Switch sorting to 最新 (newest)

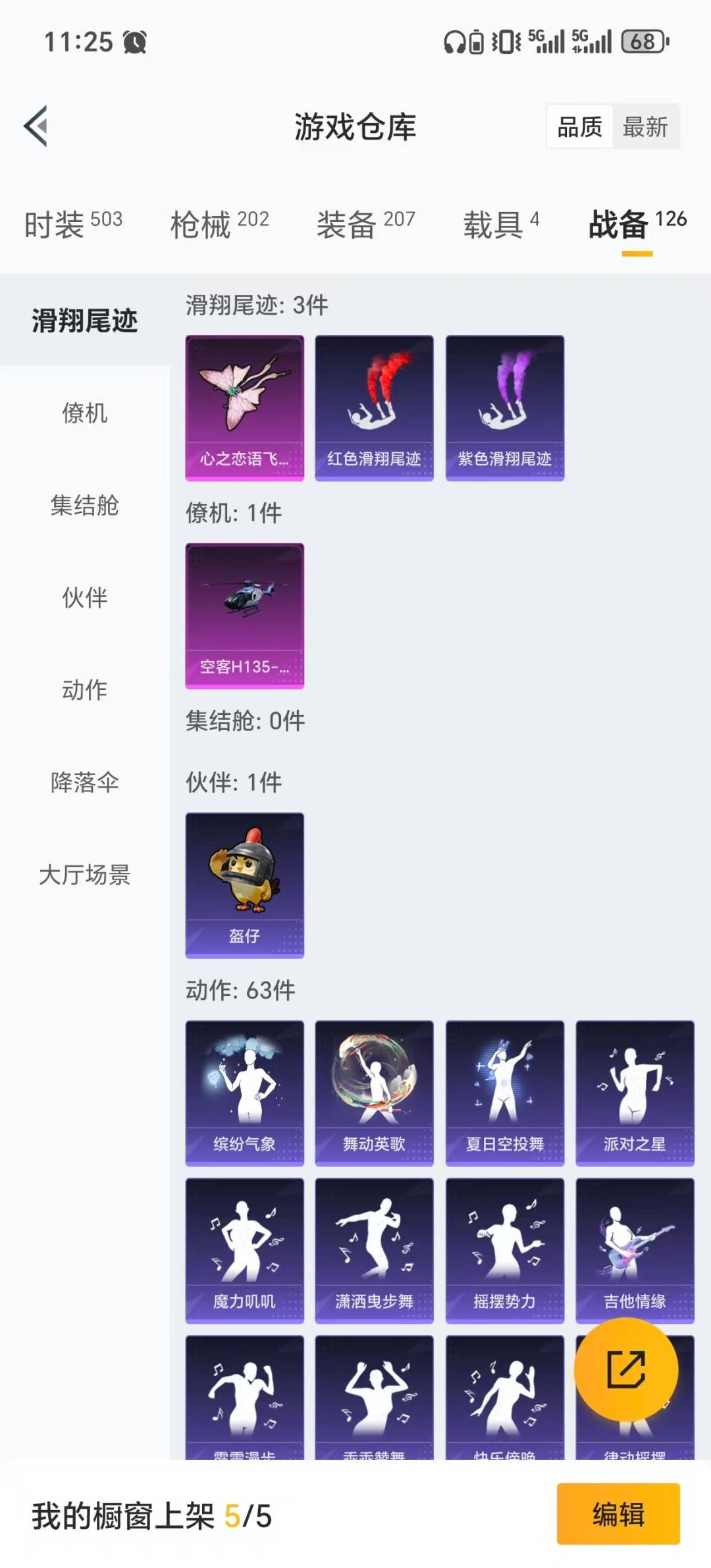[646, 127]
